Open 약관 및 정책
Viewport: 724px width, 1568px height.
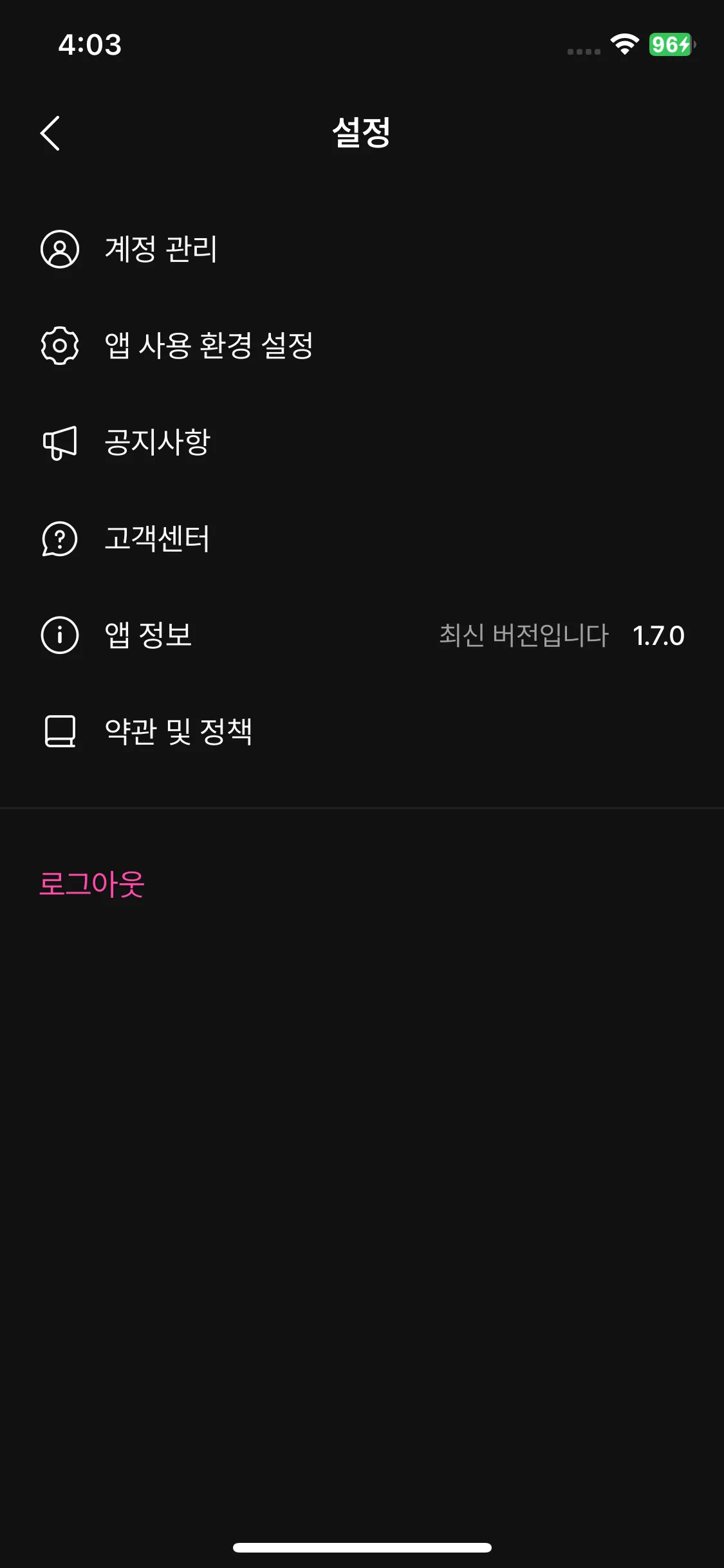point(178,732)
